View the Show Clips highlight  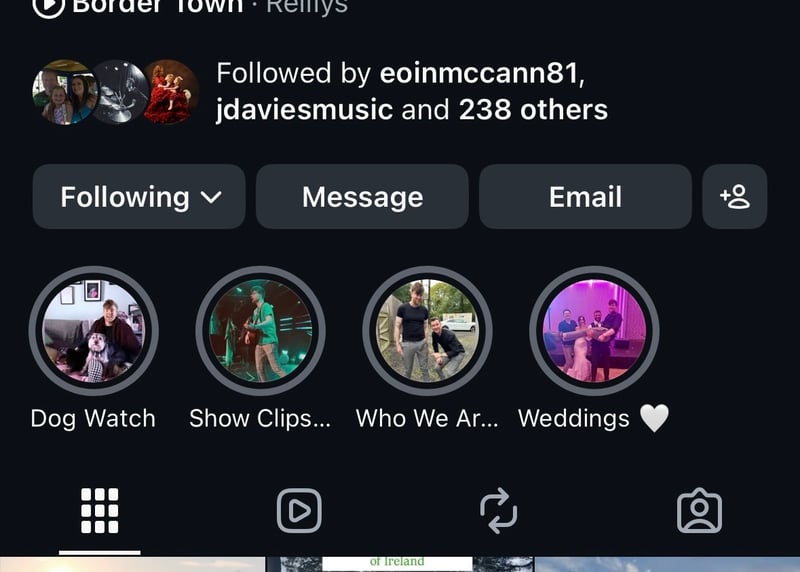point(260,331)
